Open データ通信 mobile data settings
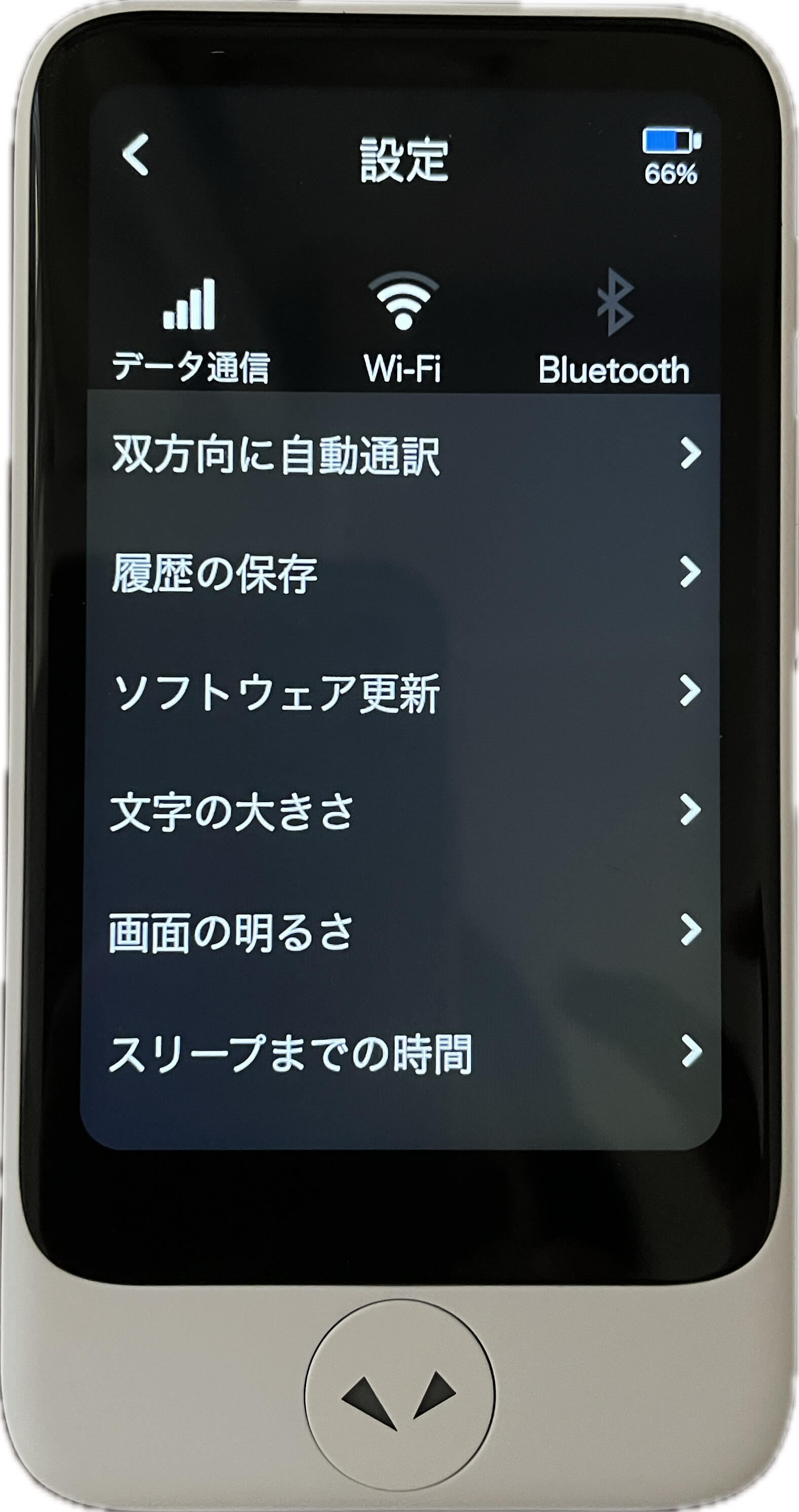 pos(190,329)
